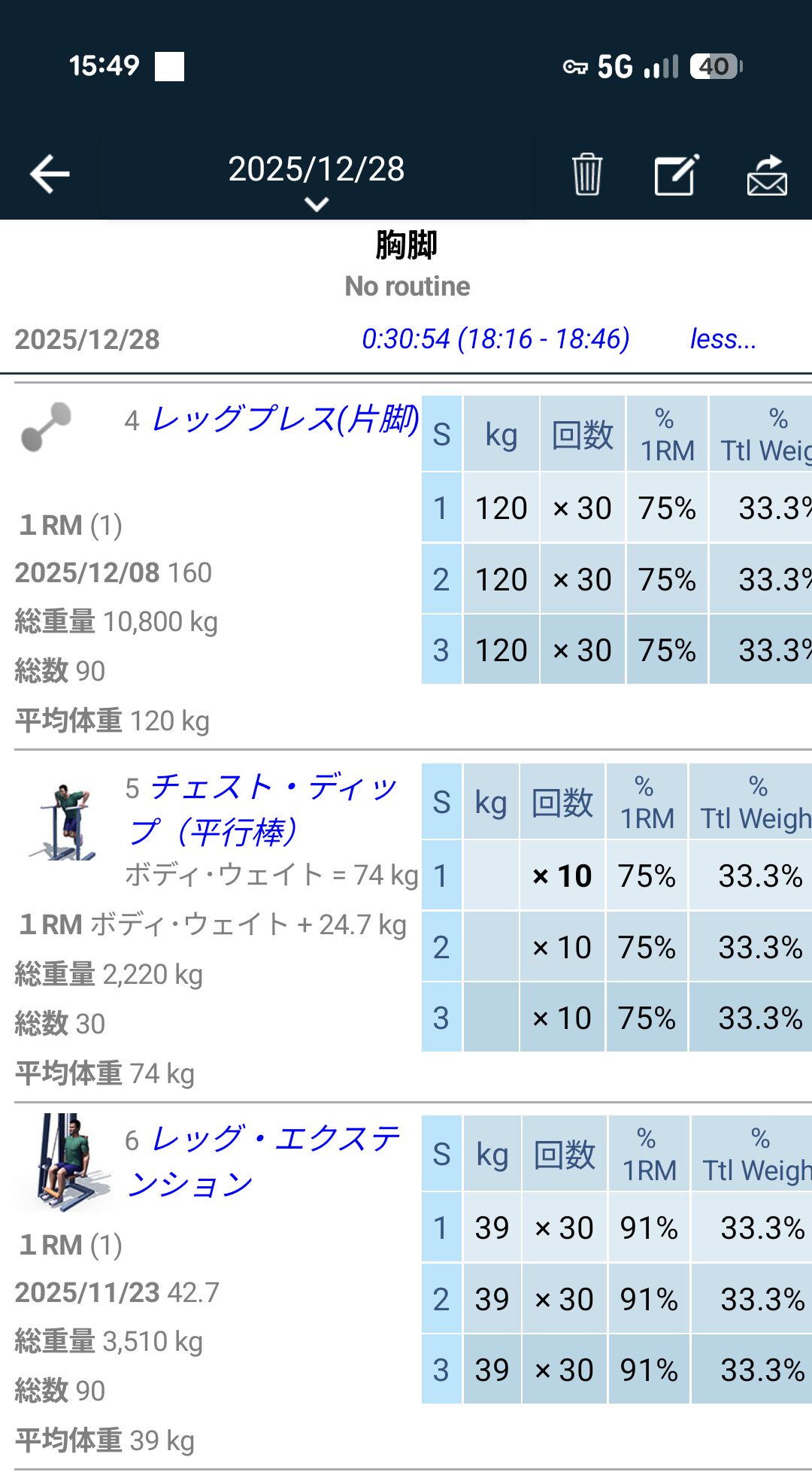812x1472 pixels.
Task: Collapse details with the less... link
Action: pyautogui.click(x=723, y=339)
